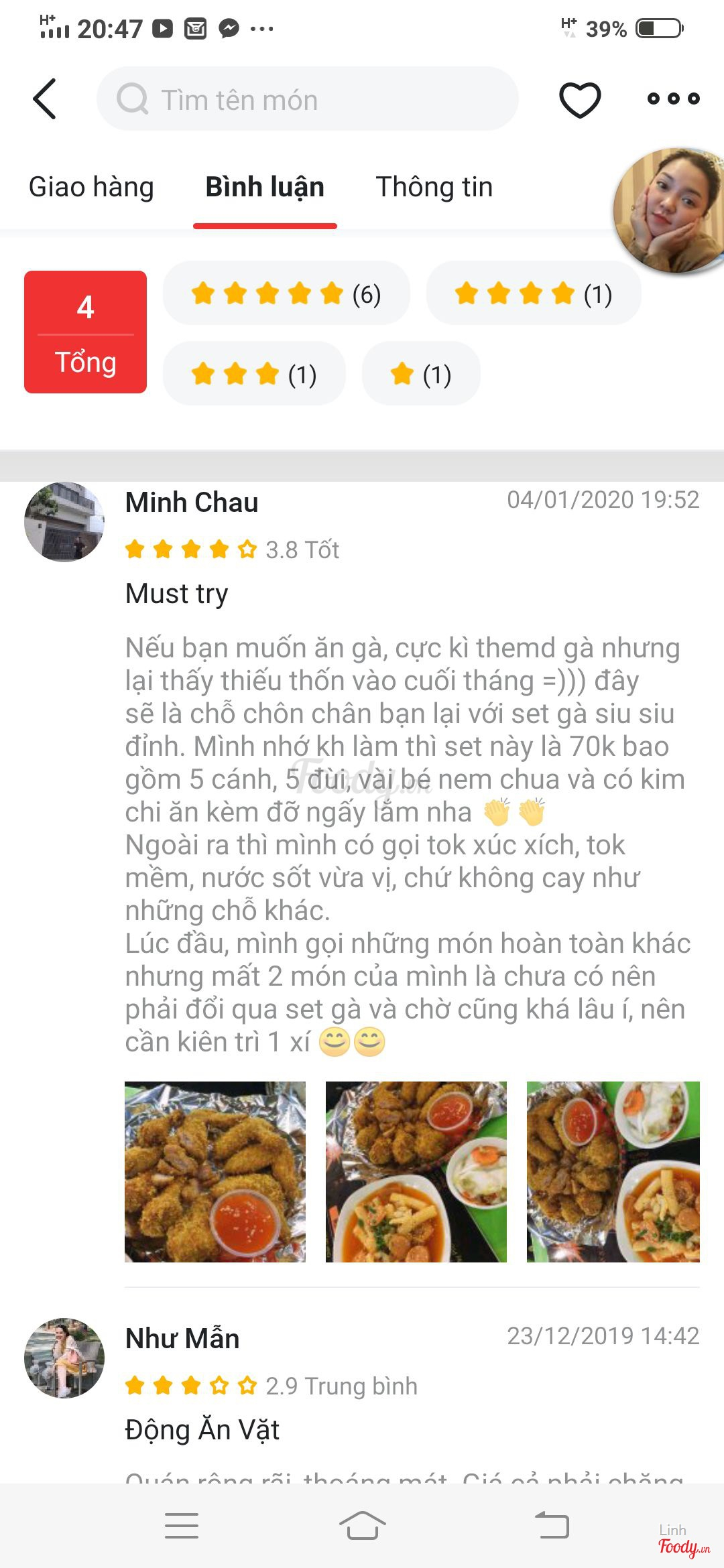Screen dimensions: 724x1568
Task: Filter reviews by four stars (1)
Action: [534, 293]
